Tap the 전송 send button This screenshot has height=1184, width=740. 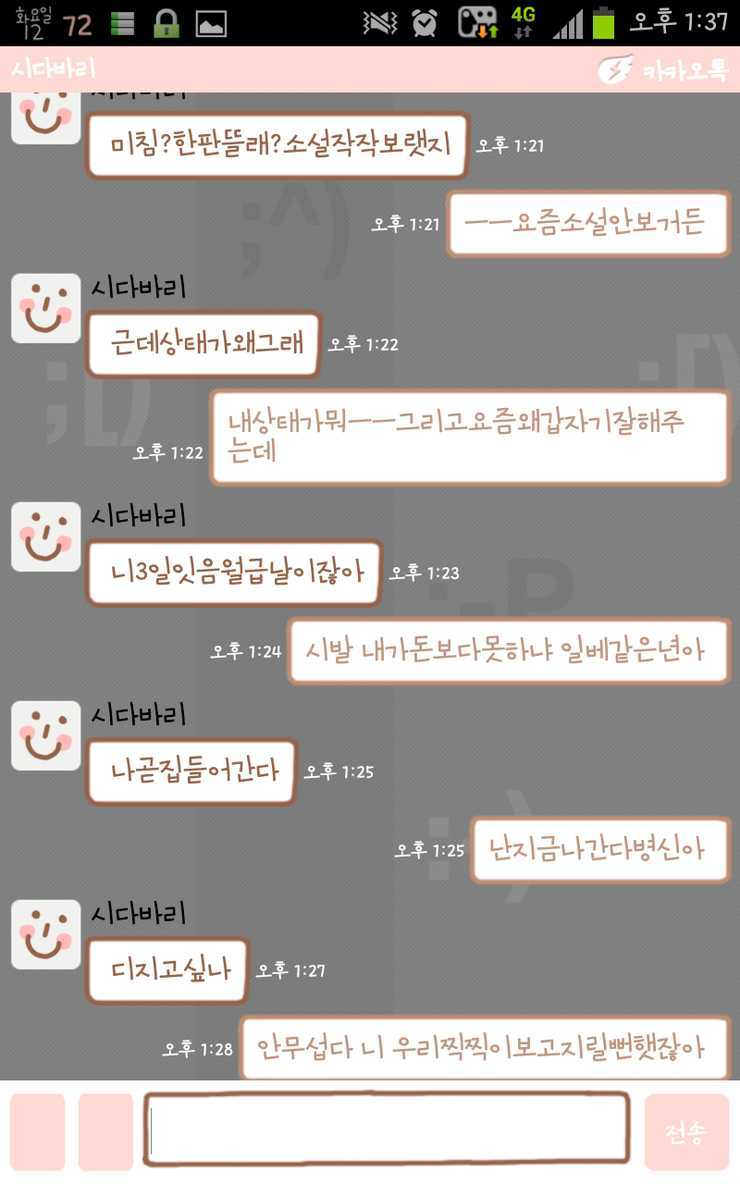pyautogui.click(x=686, y=1132)
